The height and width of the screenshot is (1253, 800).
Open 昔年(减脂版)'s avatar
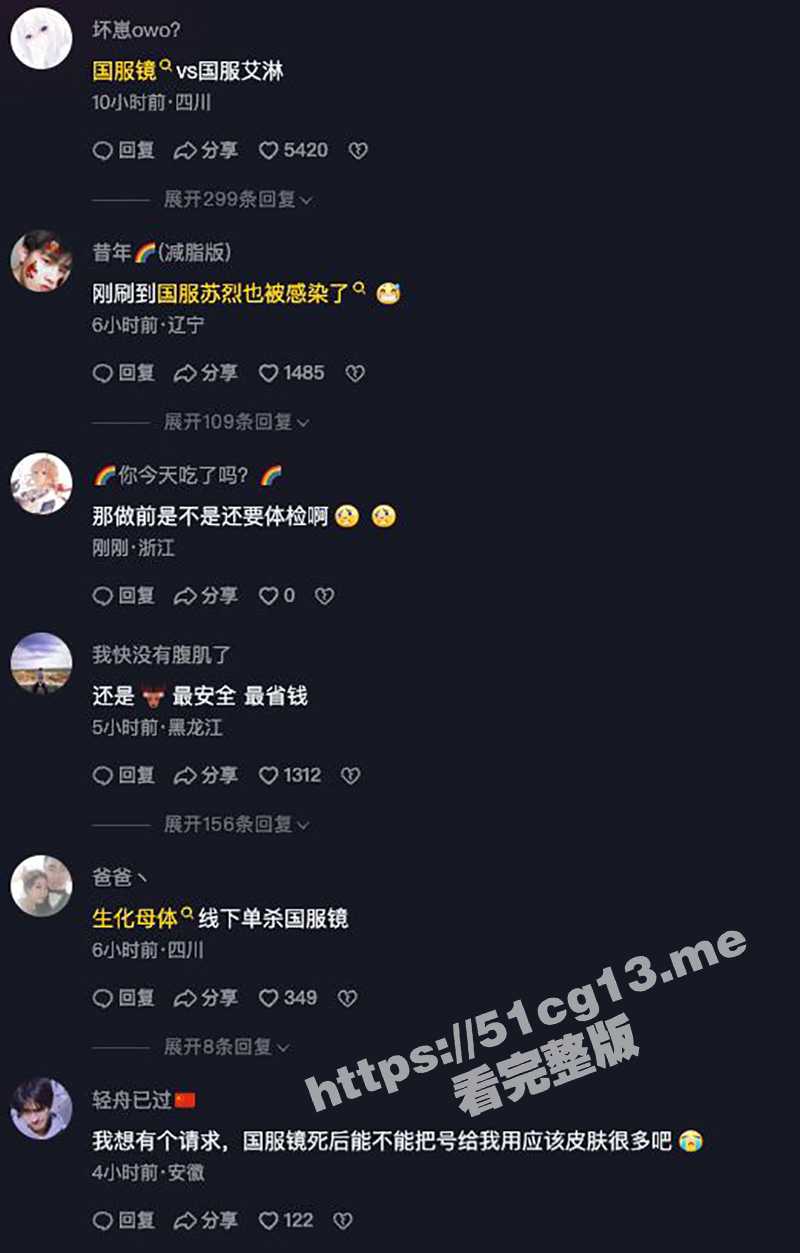41,262
